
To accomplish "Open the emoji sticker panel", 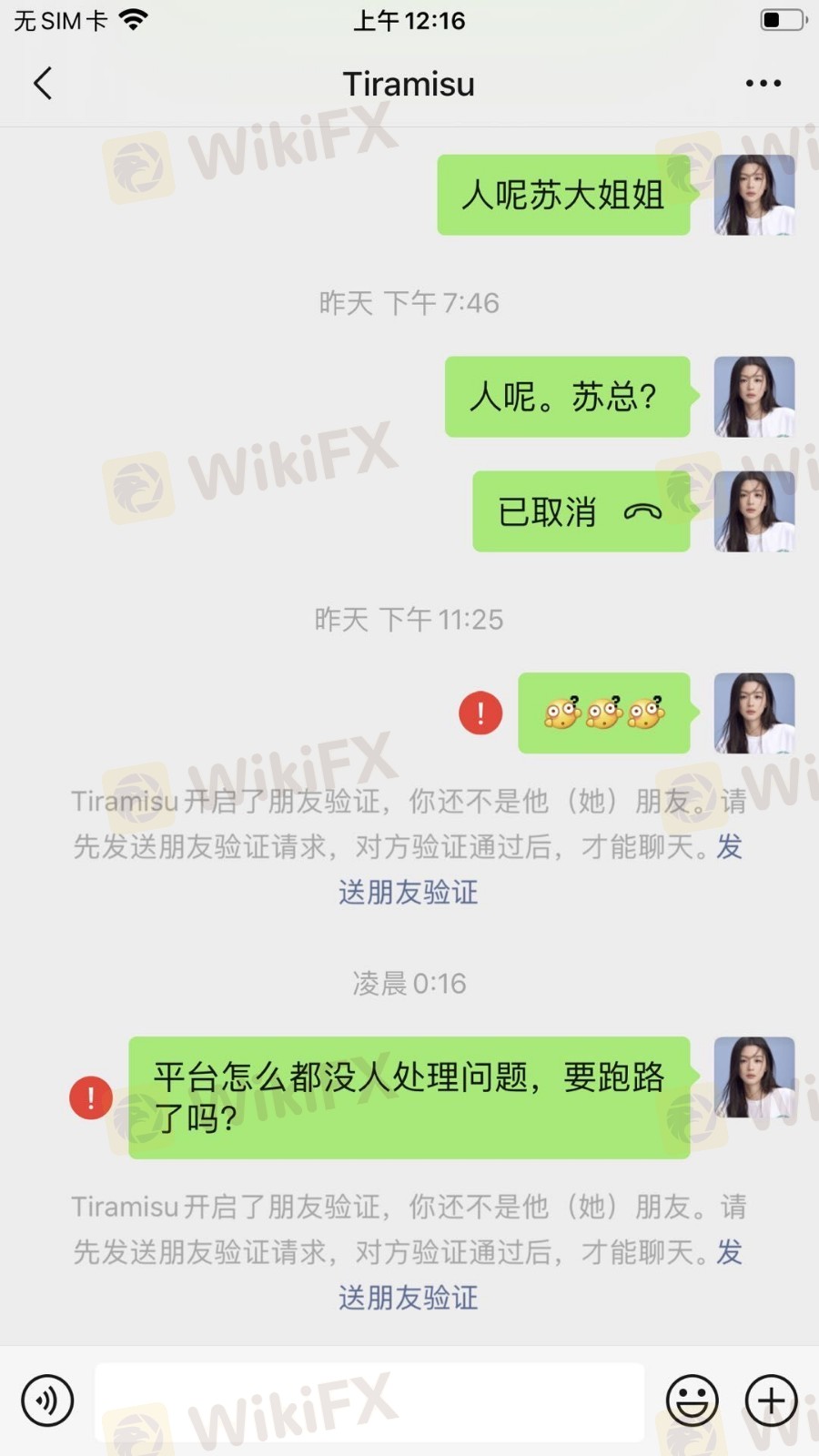I will (692, 1400).
